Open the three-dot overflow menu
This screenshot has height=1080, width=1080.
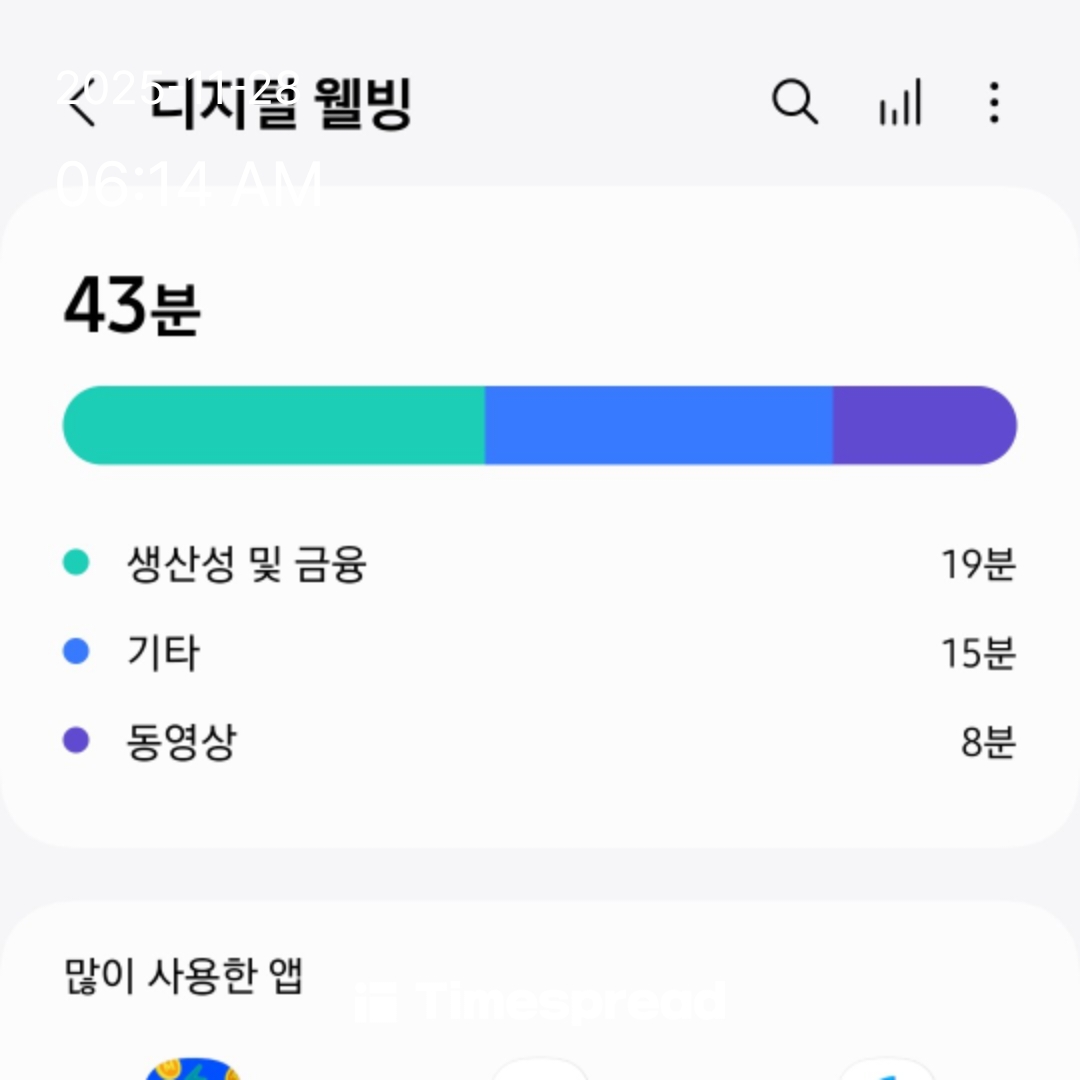[994, 103]
